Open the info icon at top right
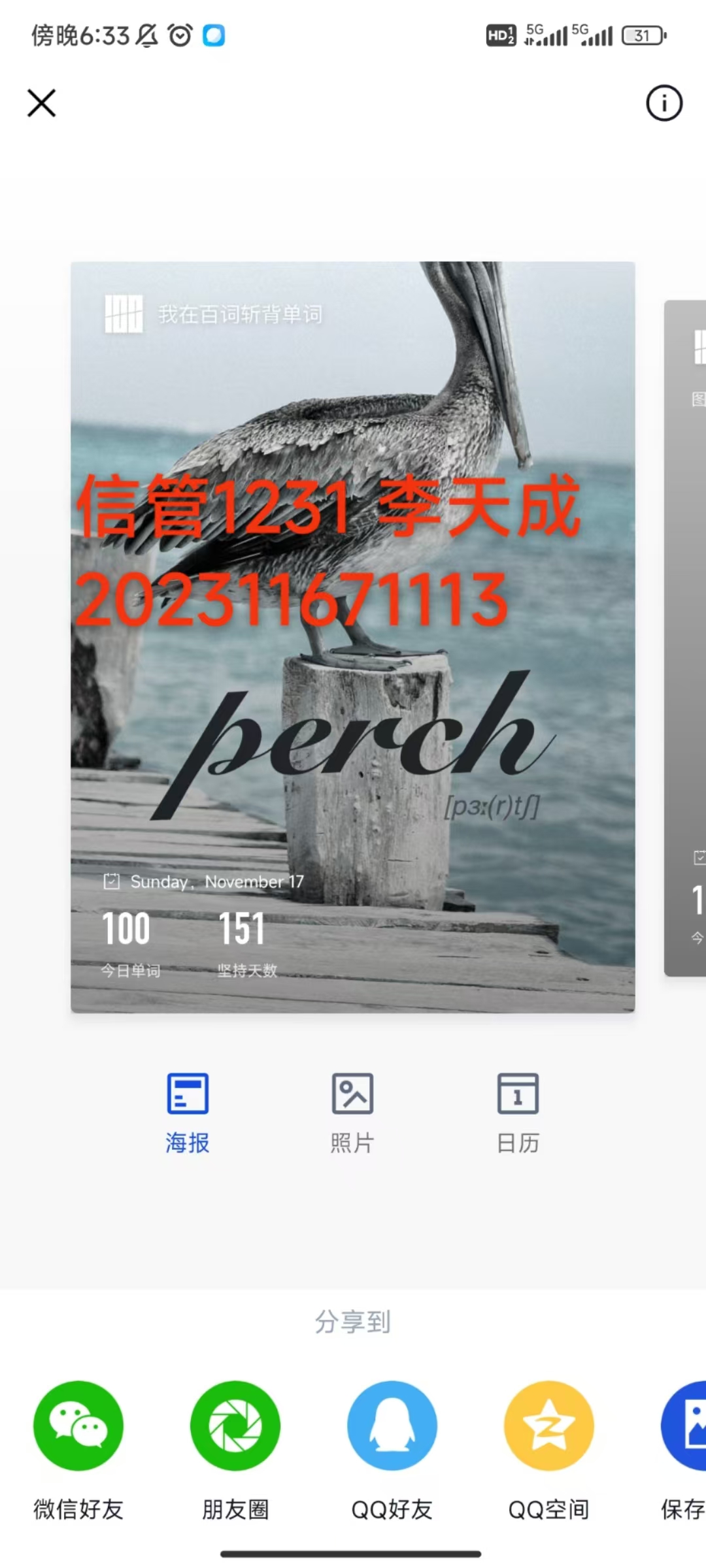Viewport: 706px width, 1568px height. [664, 103]
